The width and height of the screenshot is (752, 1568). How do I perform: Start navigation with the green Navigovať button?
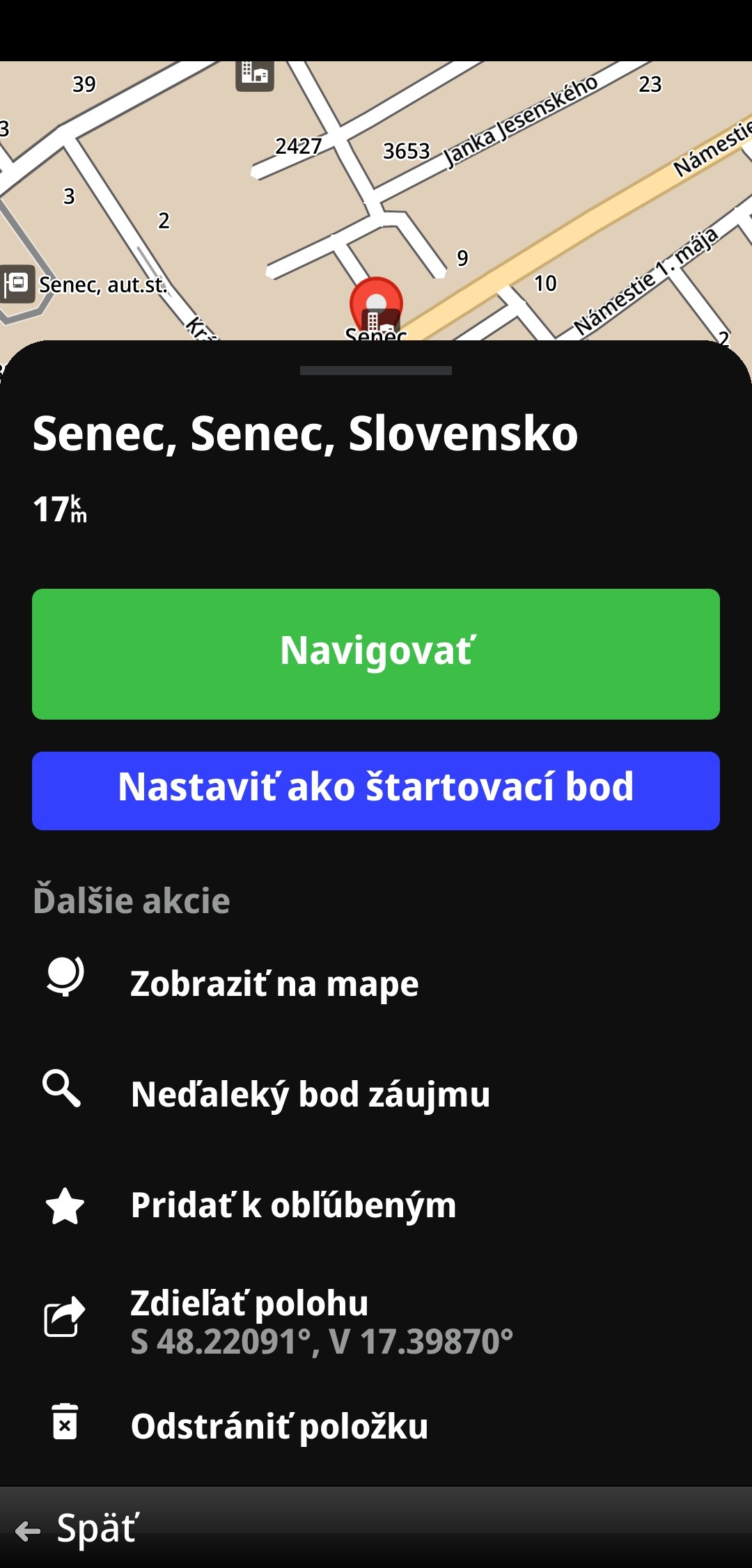coord(376,654)
